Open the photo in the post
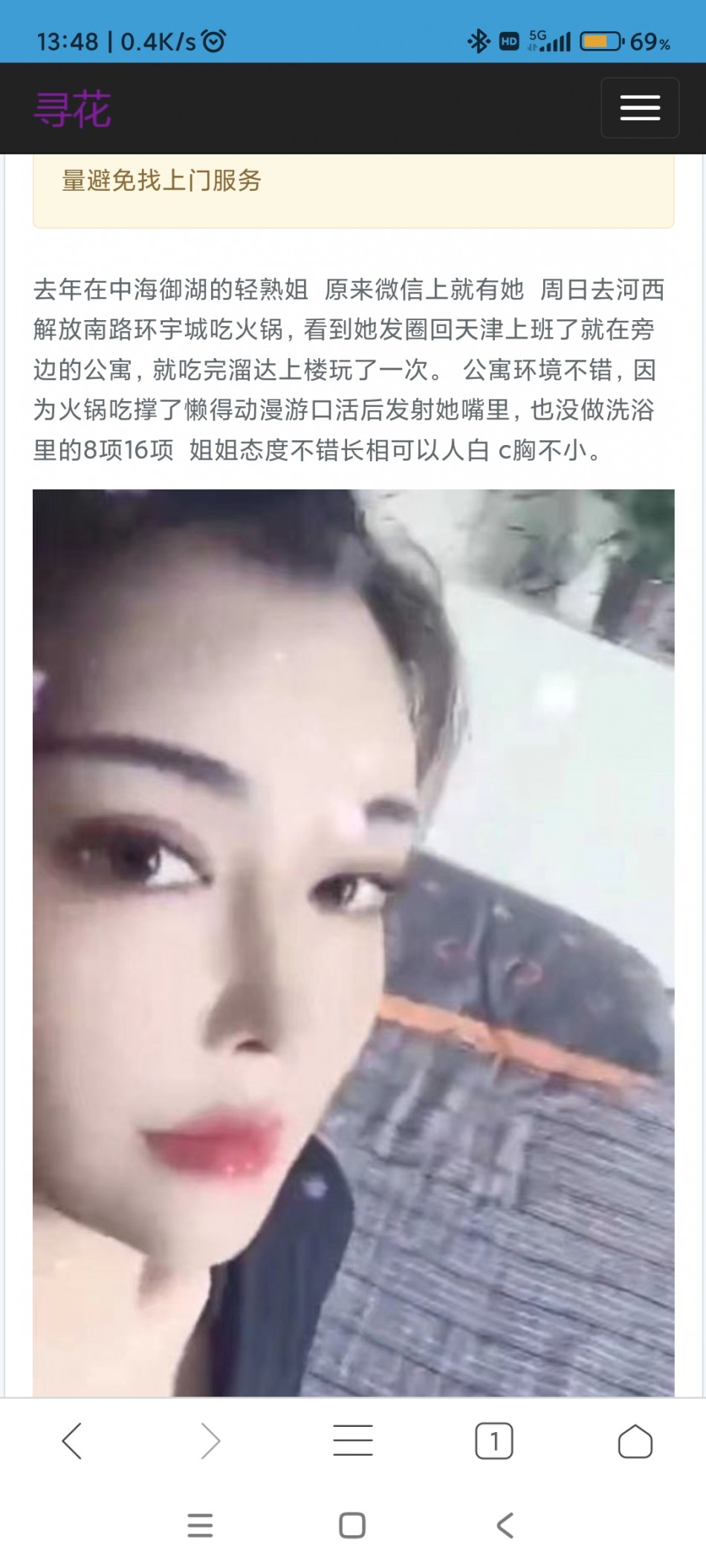This screenshot has width=706, height=1568. point(354,943)
